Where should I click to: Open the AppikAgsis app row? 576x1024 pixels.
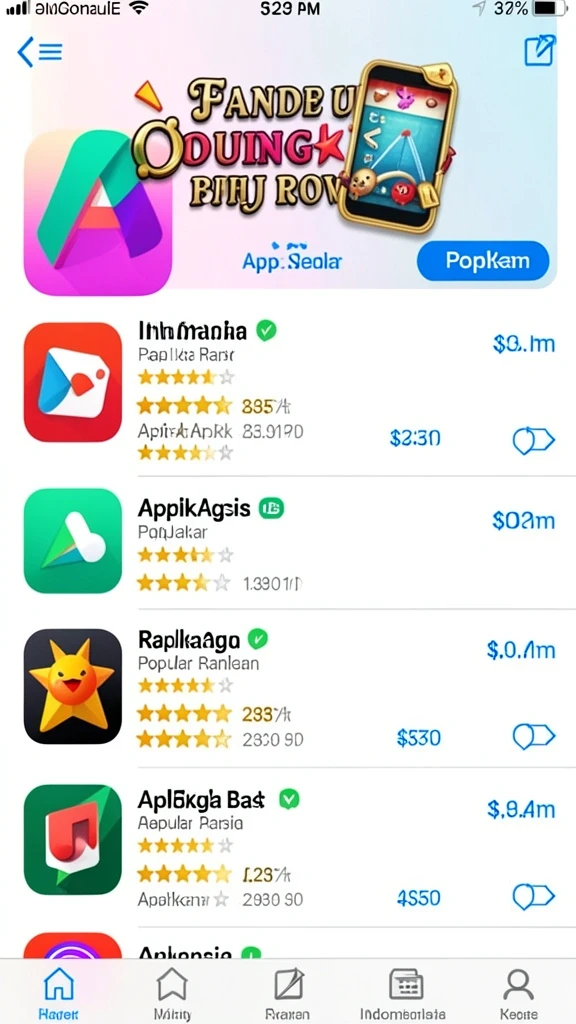[x=289, y=543]
